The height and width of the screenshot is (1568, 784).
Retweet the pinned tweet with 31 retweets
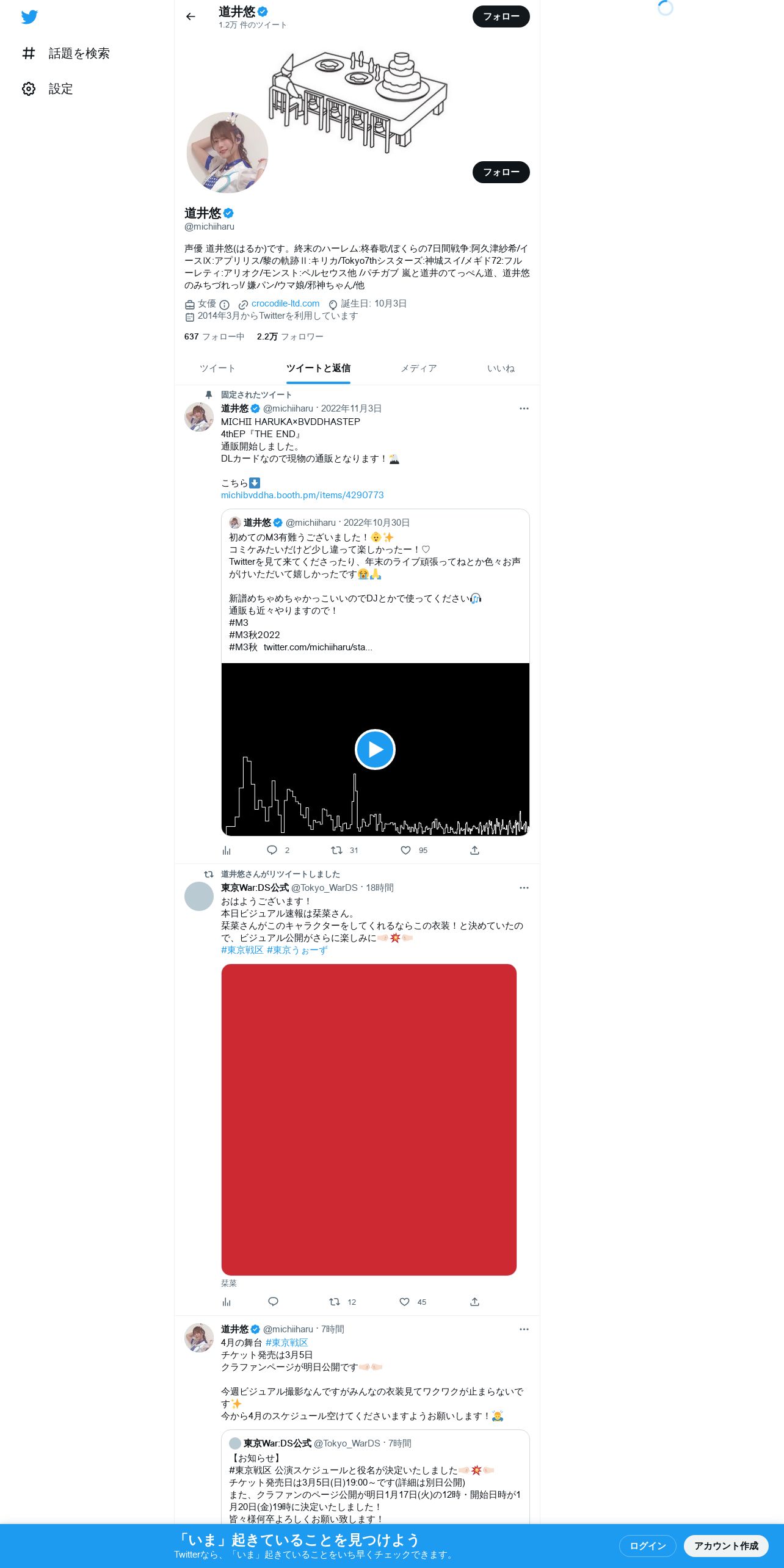pyautogui.click(x=344, y=850)
